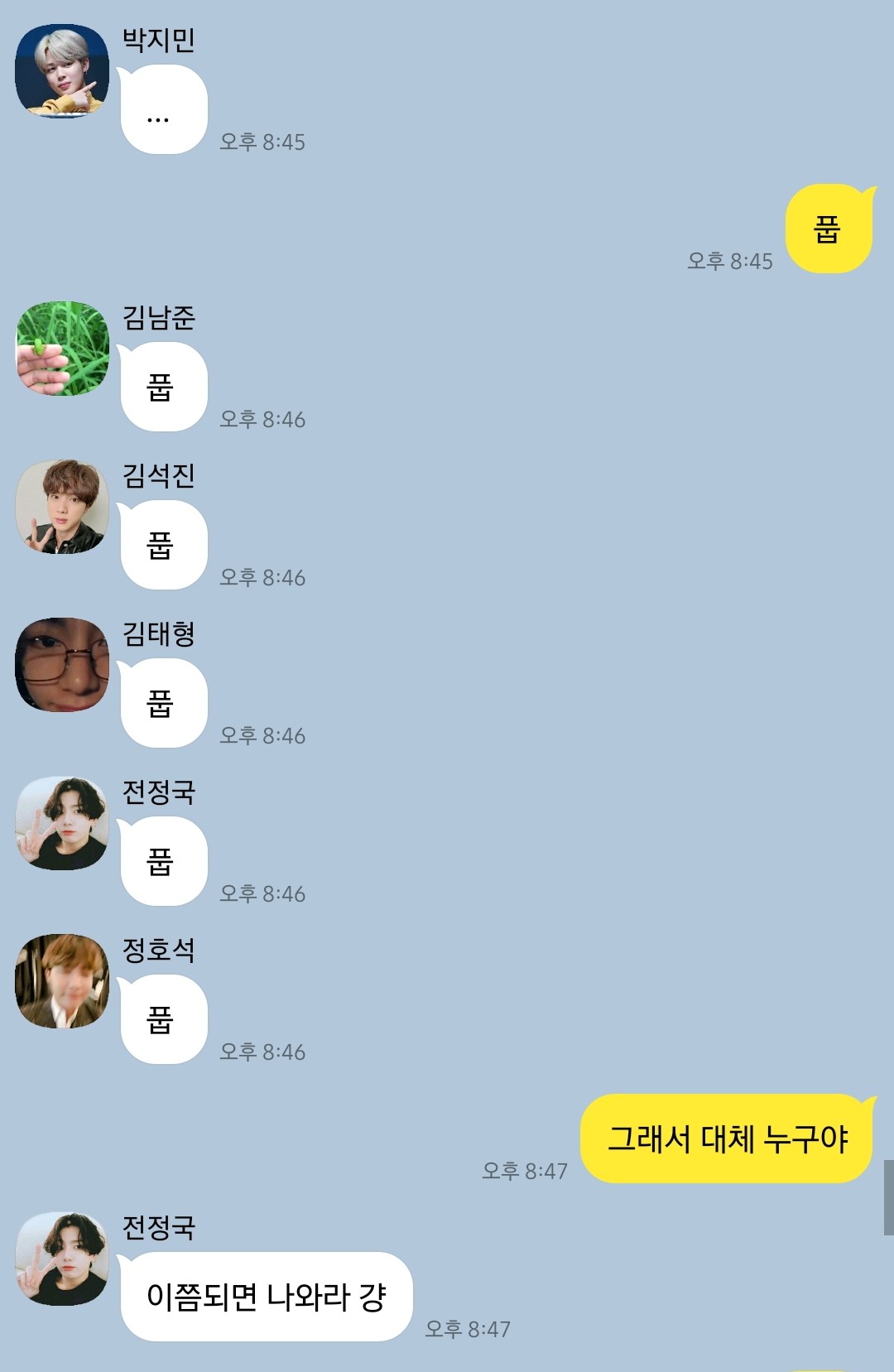View 김석진's profile avatar

coord(62,507)
